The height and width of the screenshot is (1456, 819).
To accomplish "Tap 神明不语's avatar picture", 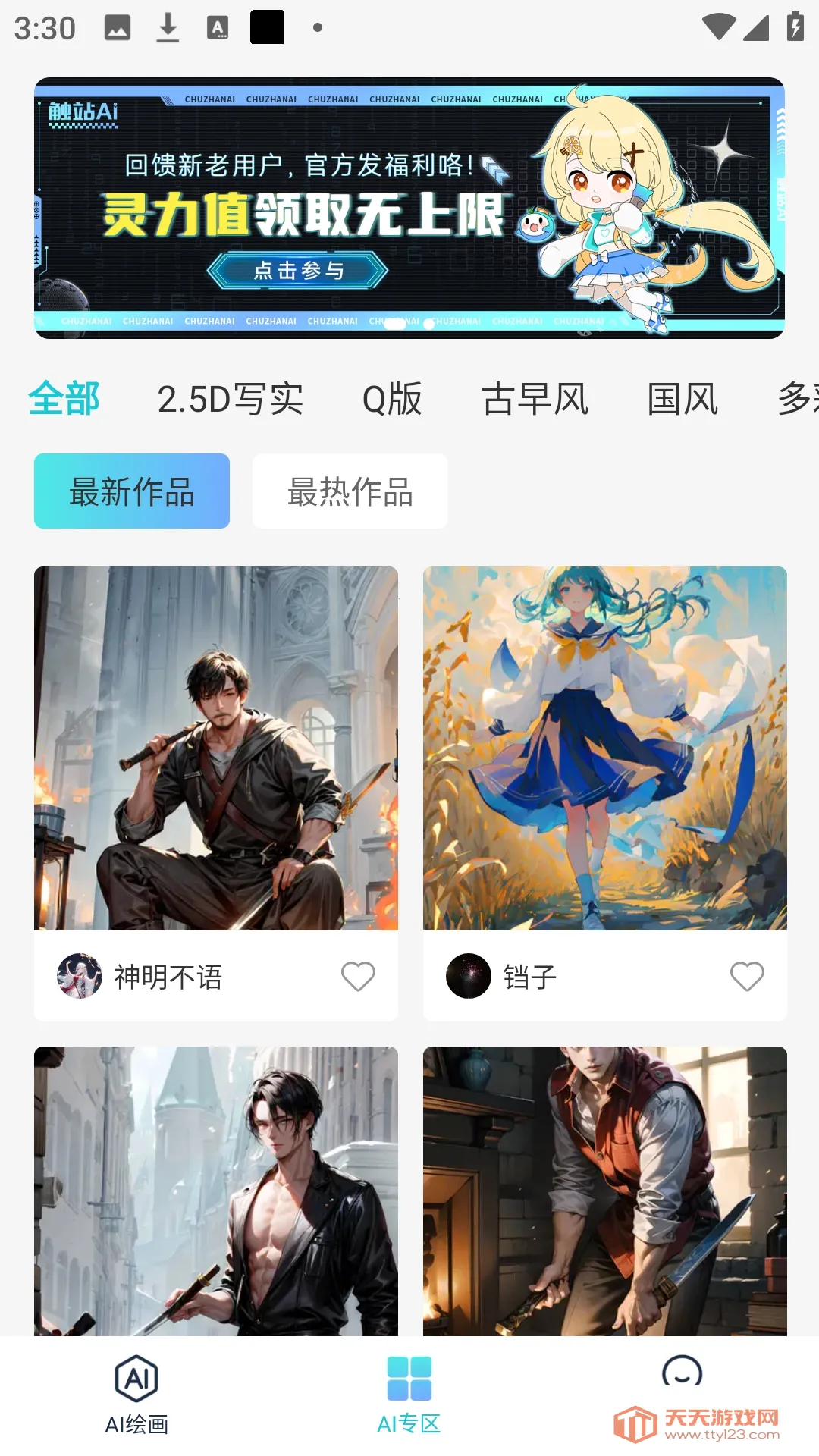I will pyautogui.click(x=79, y=976).
